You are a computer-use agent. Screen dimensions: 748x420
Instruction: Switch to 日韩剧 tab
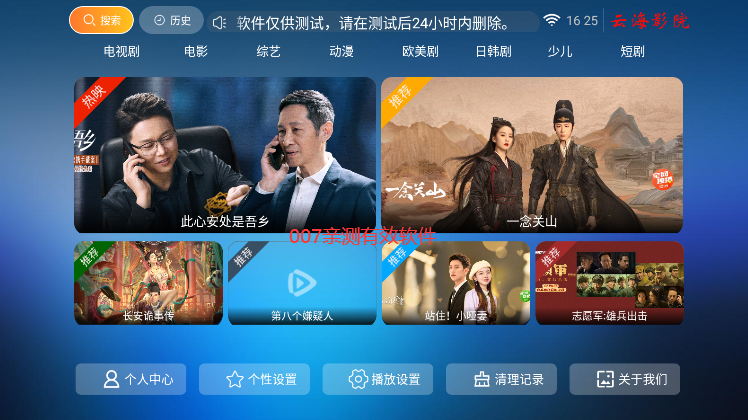click(x=493, y=51)
